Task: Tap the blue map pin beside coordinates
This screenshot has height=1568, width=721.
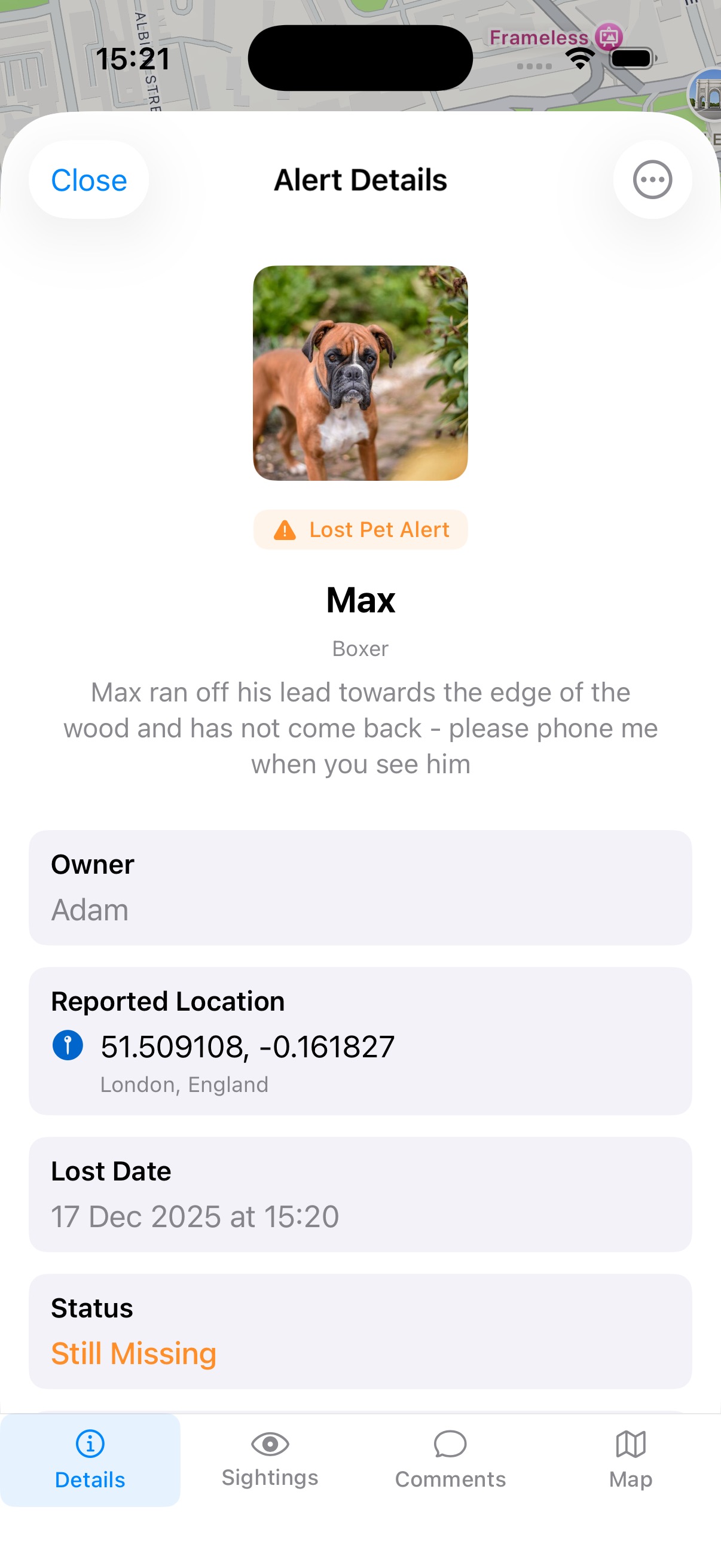Action: [68, 1045]
